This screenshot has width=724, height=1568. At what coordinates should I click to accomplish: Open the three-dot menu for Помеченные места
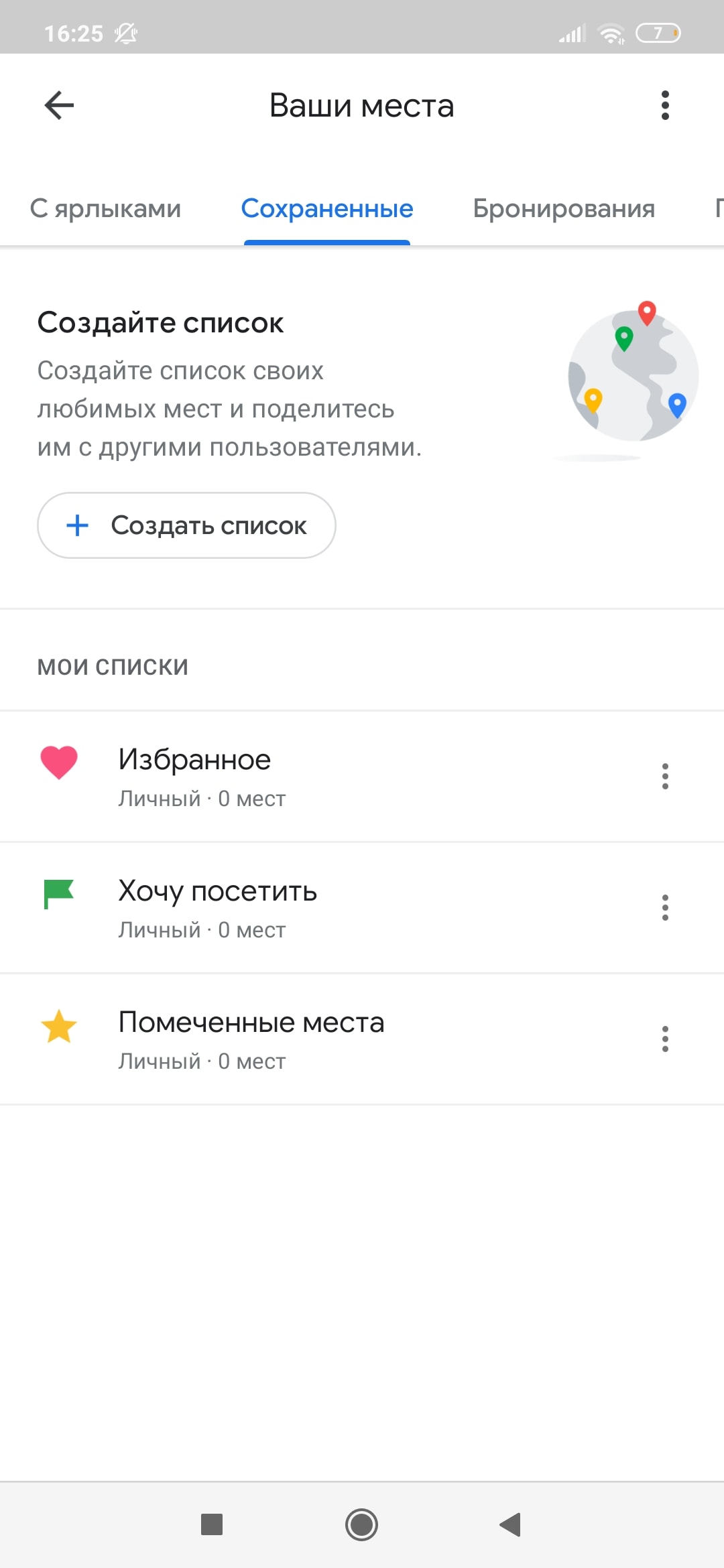point(665,1039)
